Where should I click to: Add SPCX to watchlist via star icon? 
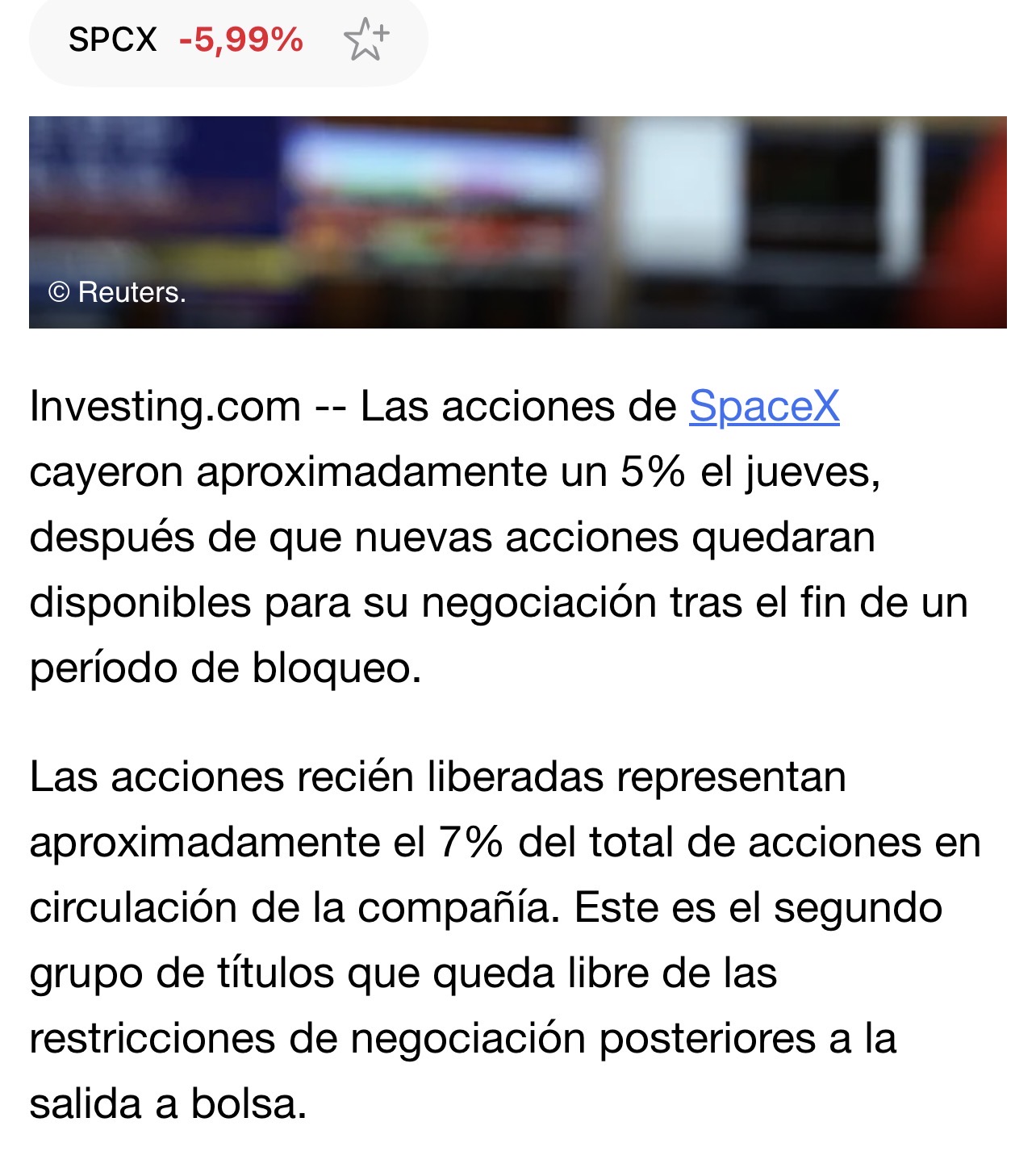click(366, 40)
